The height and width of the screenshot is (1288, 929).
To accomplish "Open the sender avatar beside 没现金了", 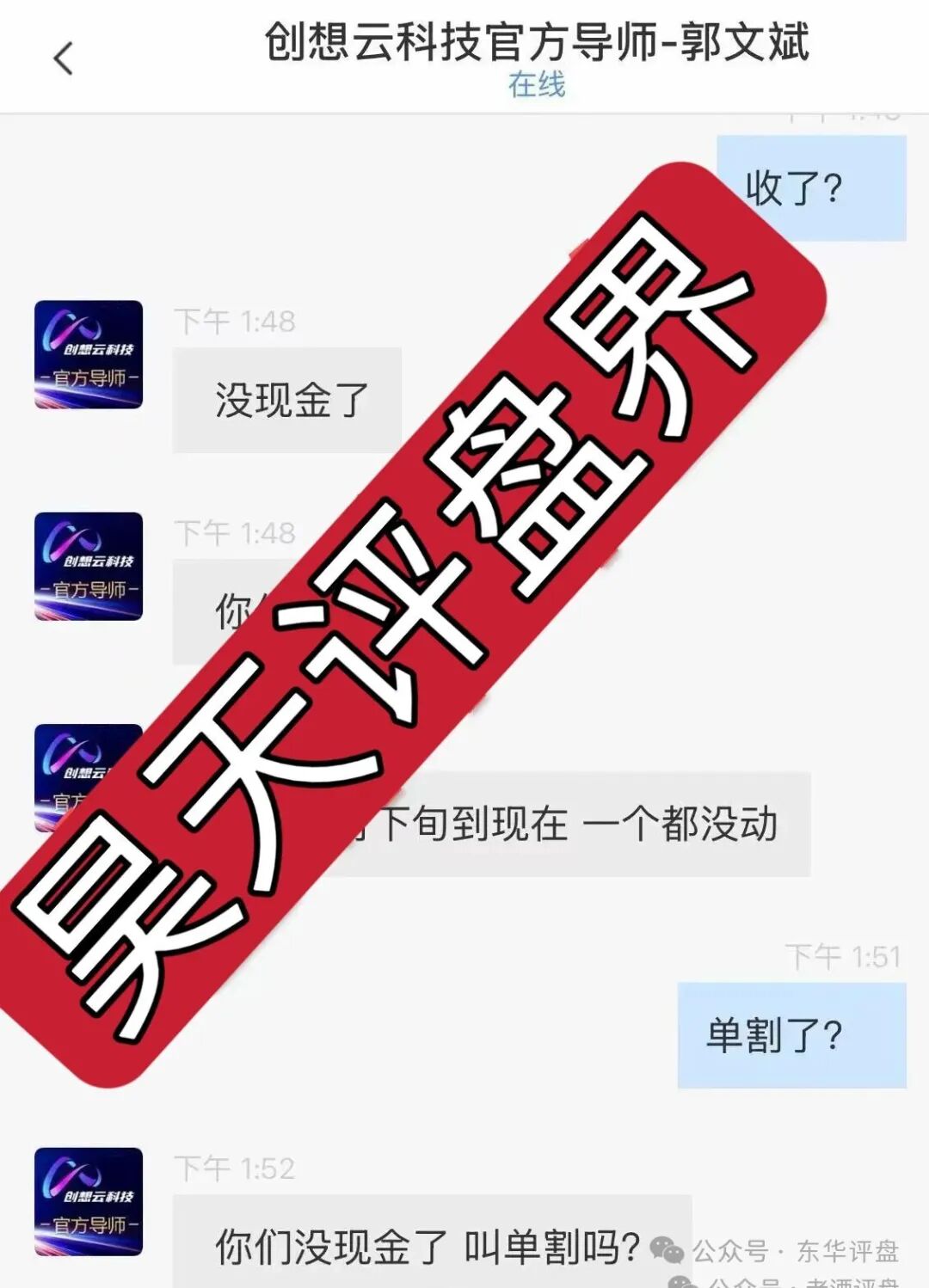I will [89, 354].
